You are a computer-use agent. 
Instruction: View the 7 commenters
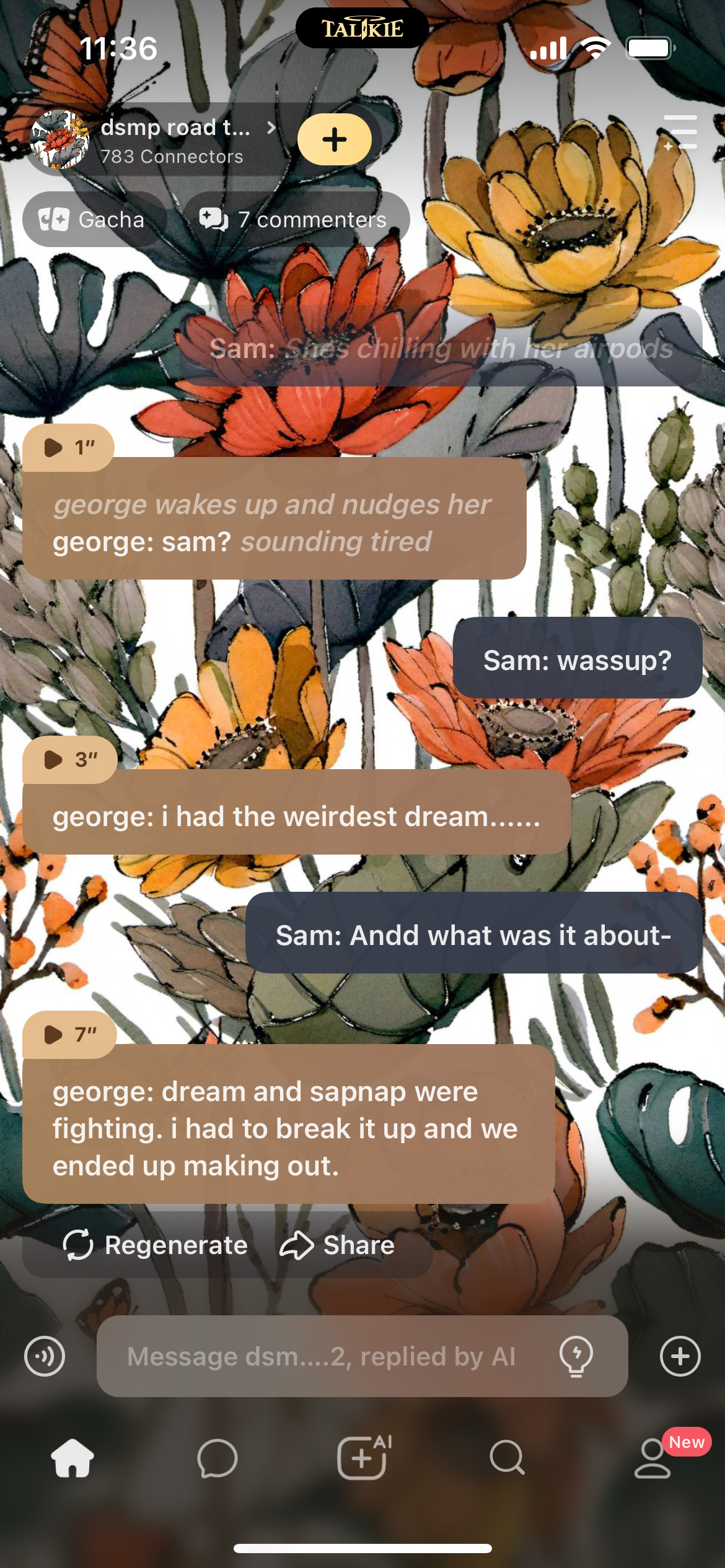click(296, 220)
